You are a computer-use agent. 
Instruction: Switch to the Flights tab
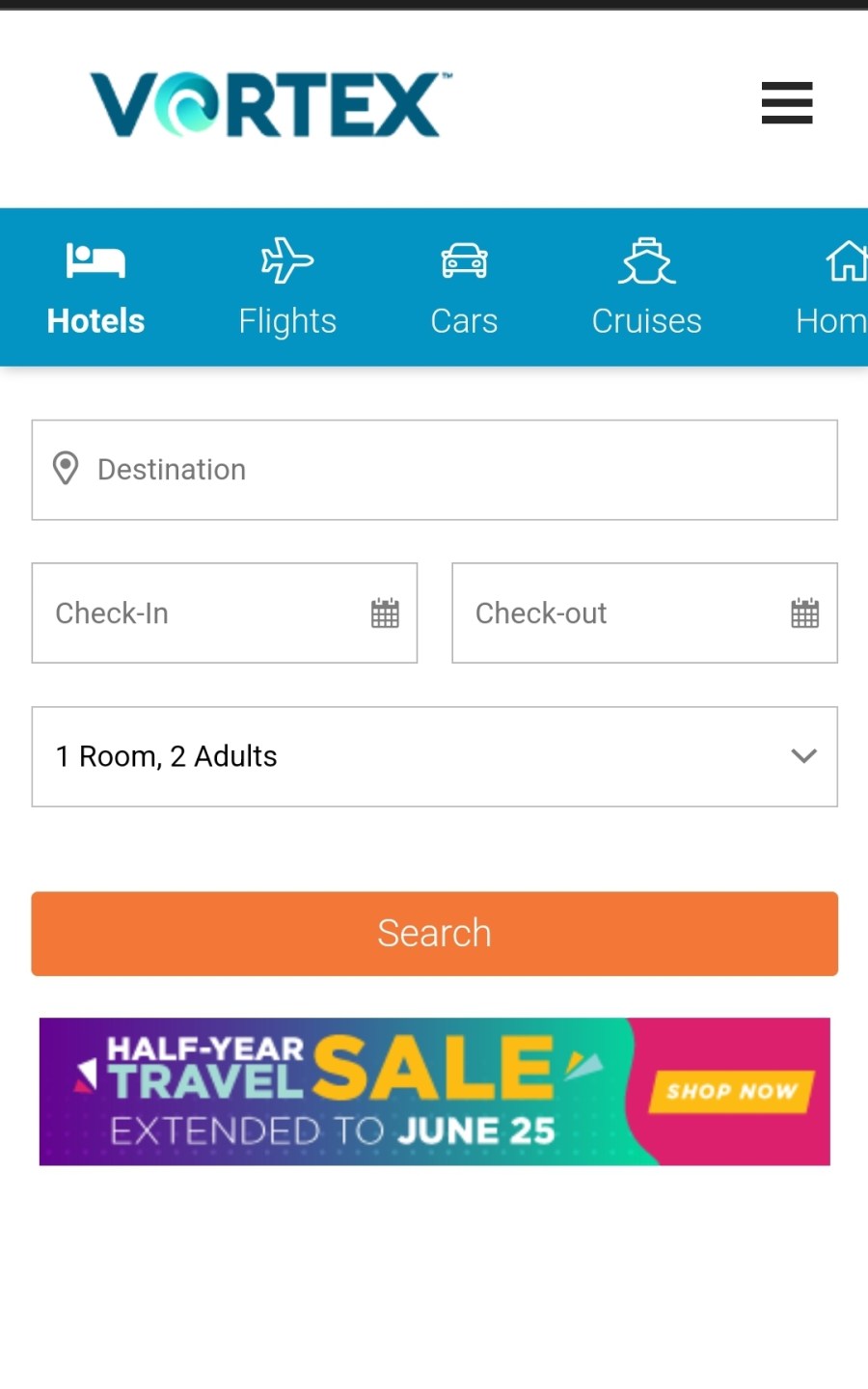click(287, 287)
